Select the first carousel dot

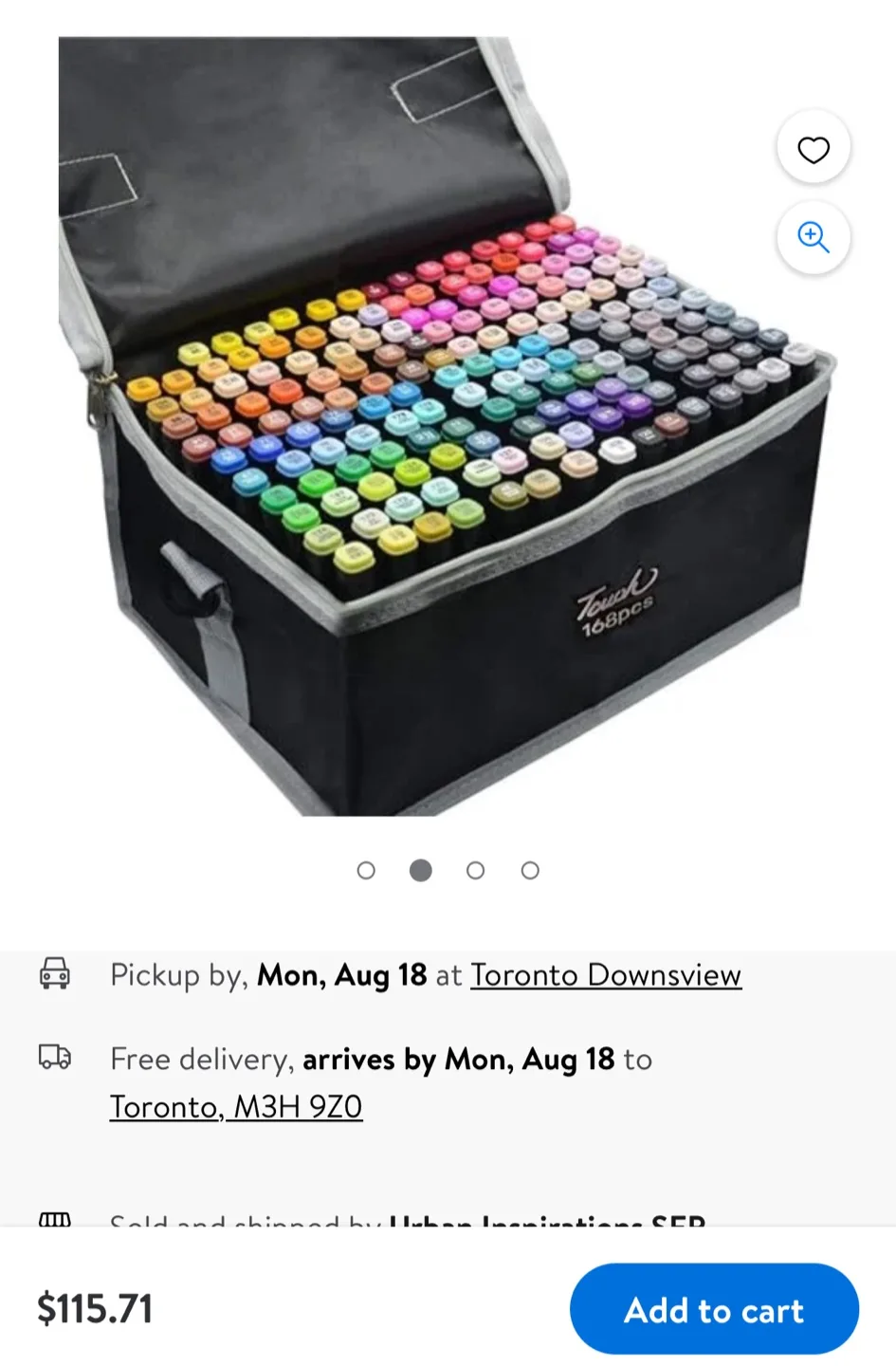pos(367,870)
